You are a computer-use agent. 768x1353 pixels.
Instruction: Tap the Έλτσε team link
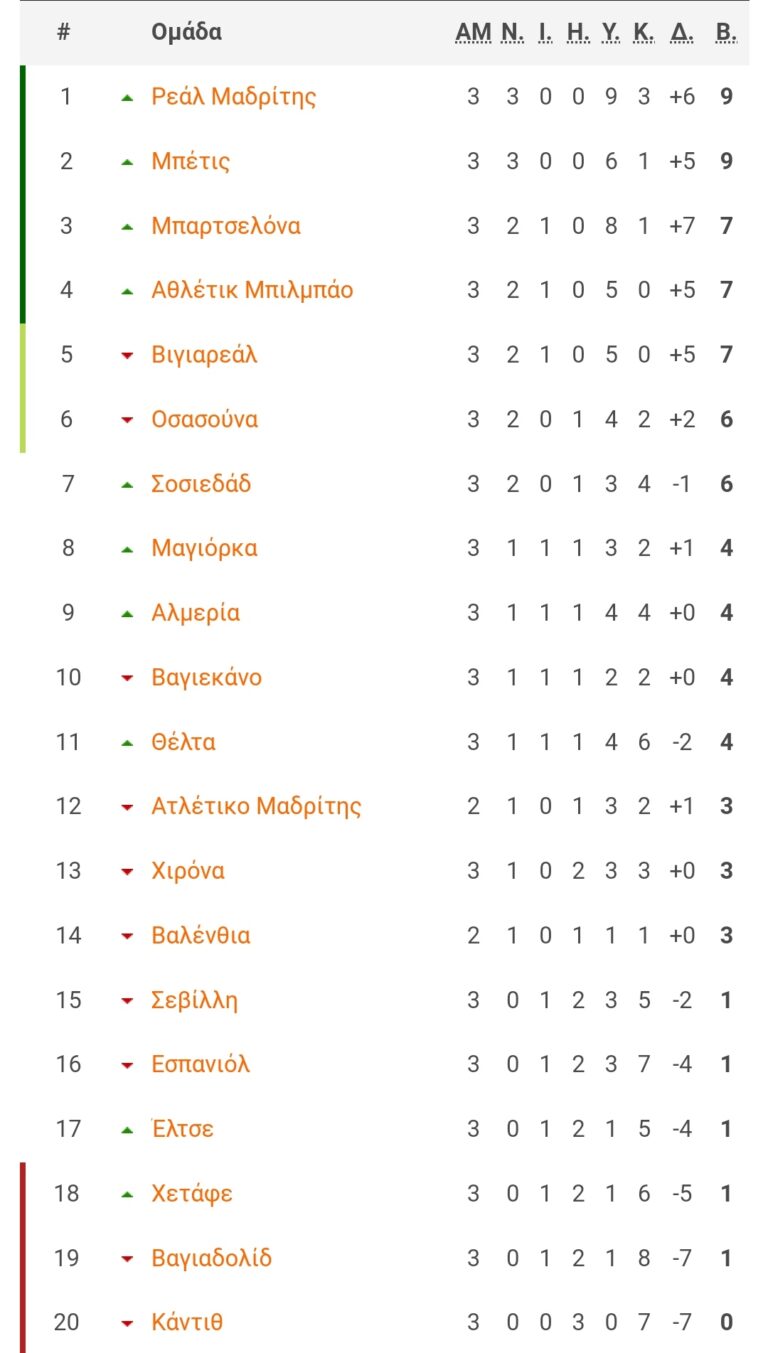pyautogui.click(x=182, y=1129)
